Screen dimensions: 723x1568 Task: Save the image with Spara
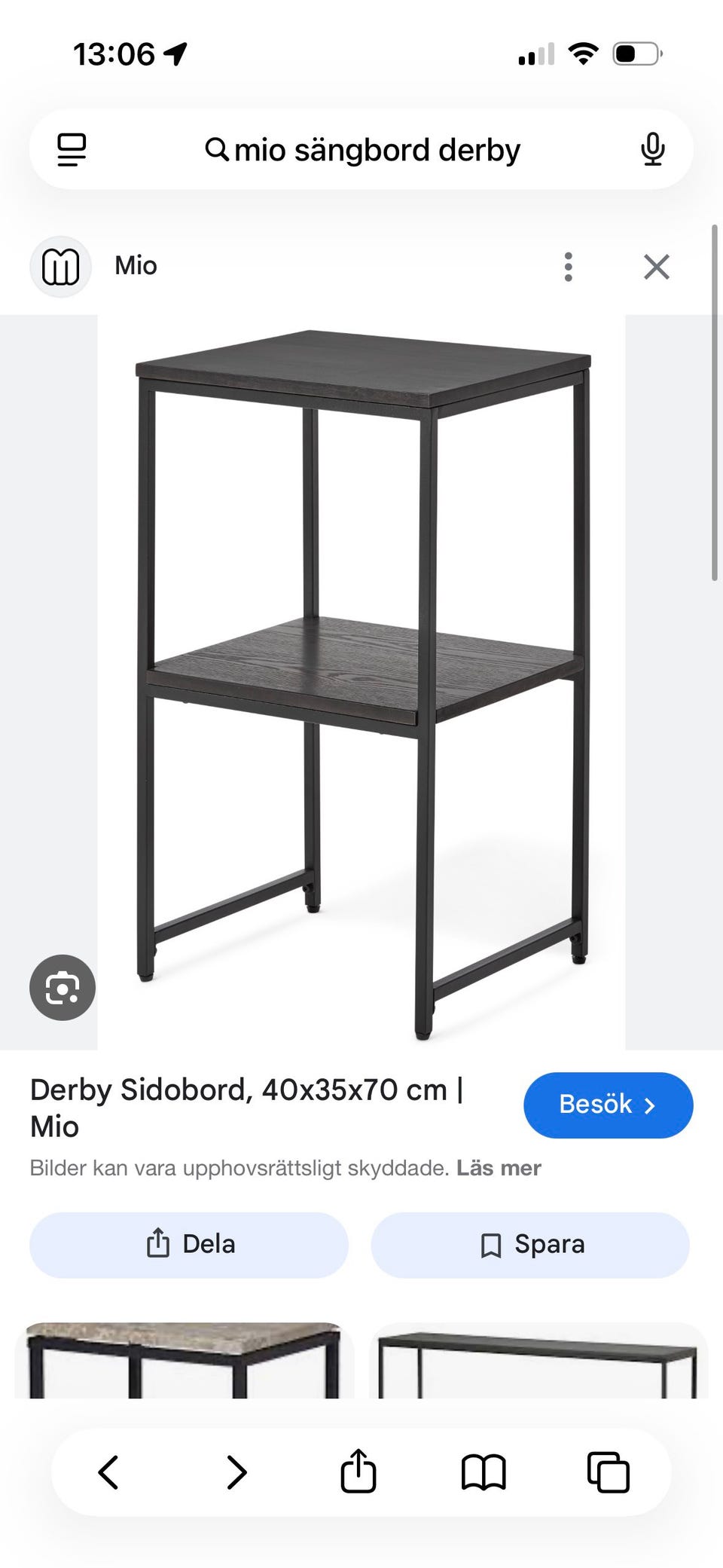[530, 1244]
